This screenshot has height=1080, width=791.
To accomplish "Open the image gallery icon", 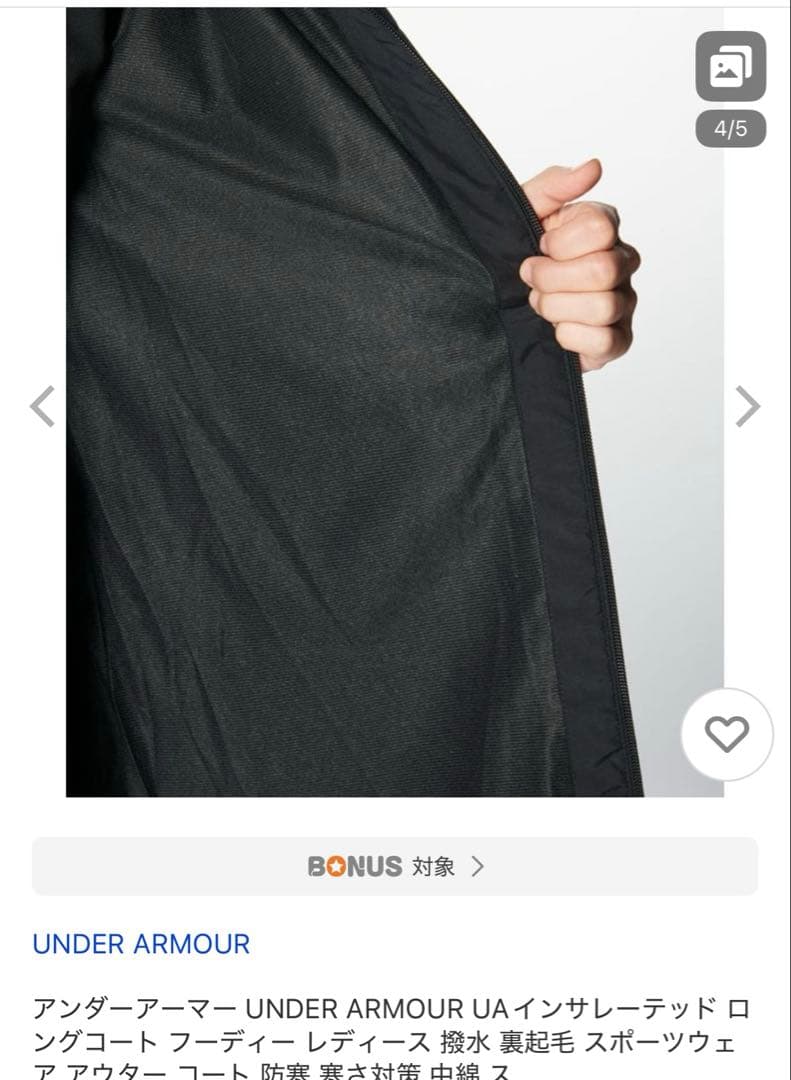I will pos(731,67).
